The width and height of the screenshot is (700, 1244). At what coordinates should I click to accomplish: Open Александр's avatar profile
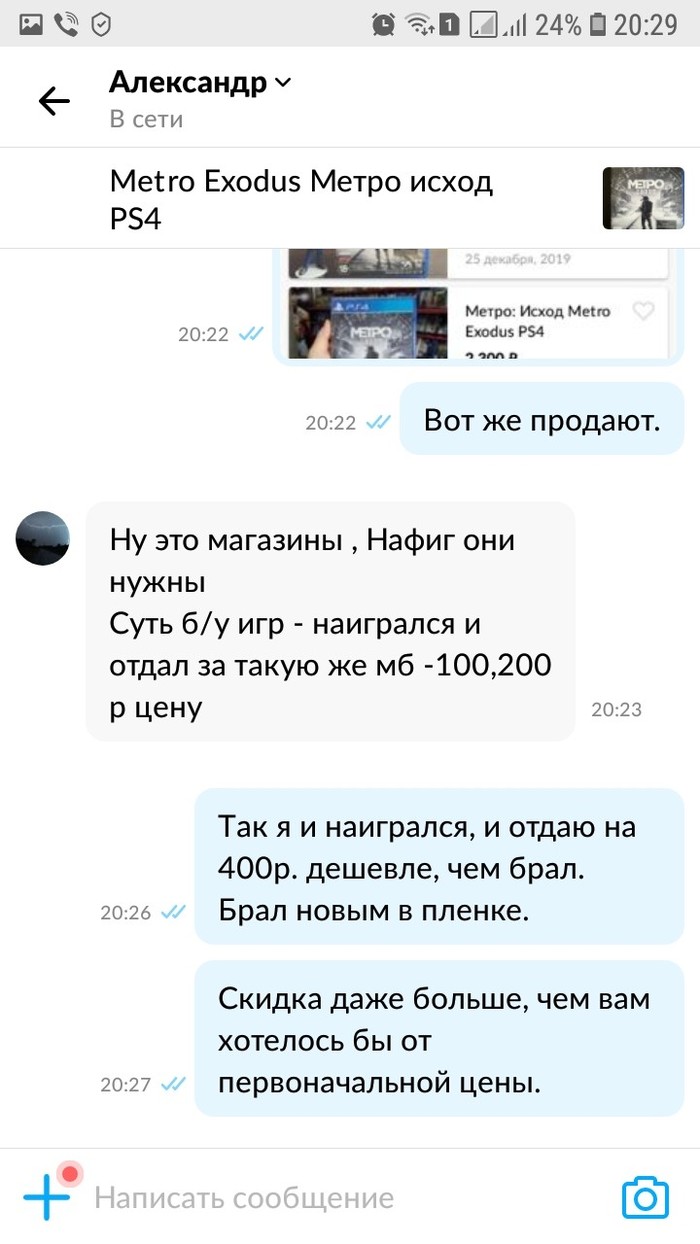(x=43, y=538)
